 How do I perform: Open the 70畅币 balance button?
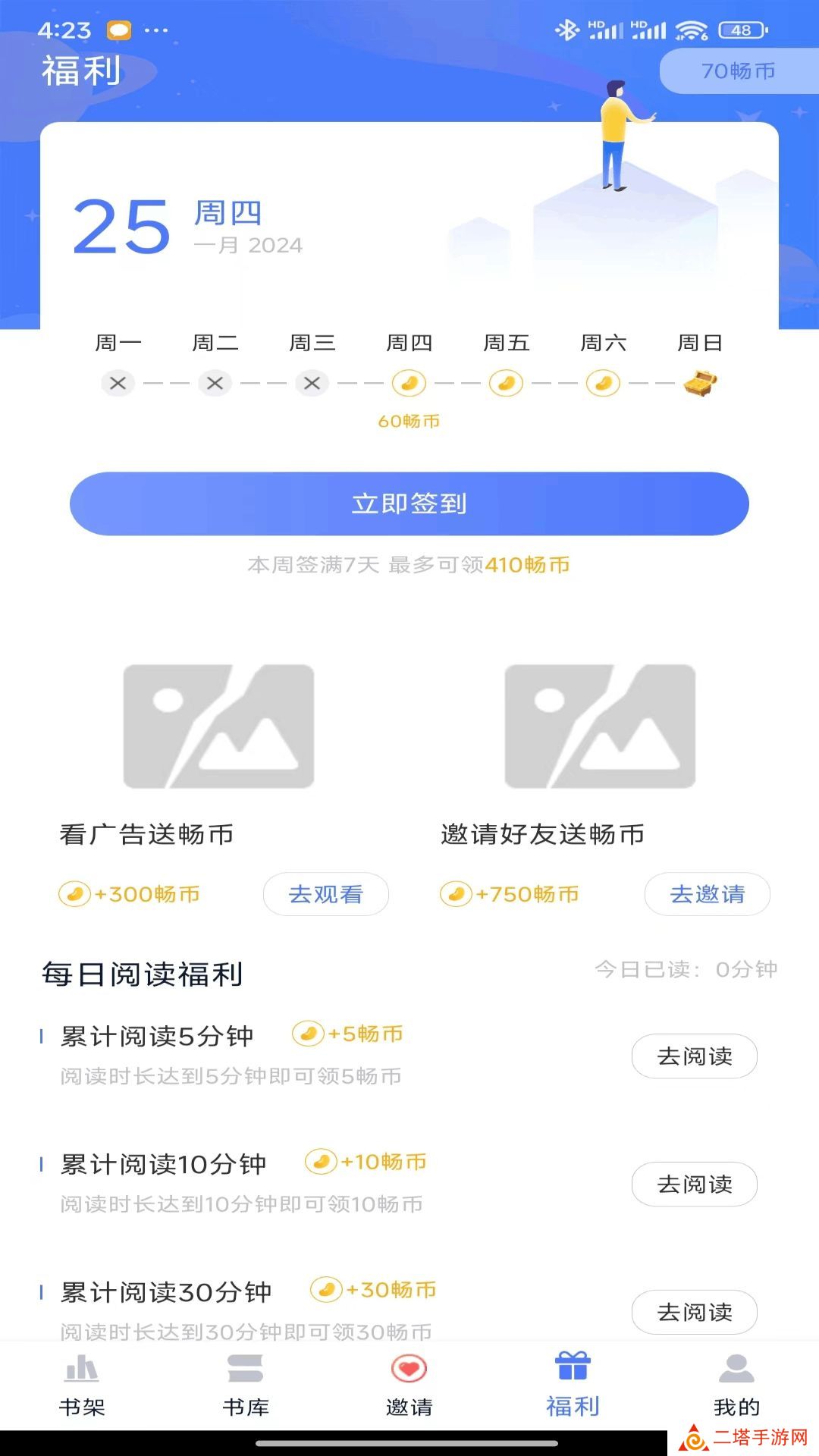point(738,71)
